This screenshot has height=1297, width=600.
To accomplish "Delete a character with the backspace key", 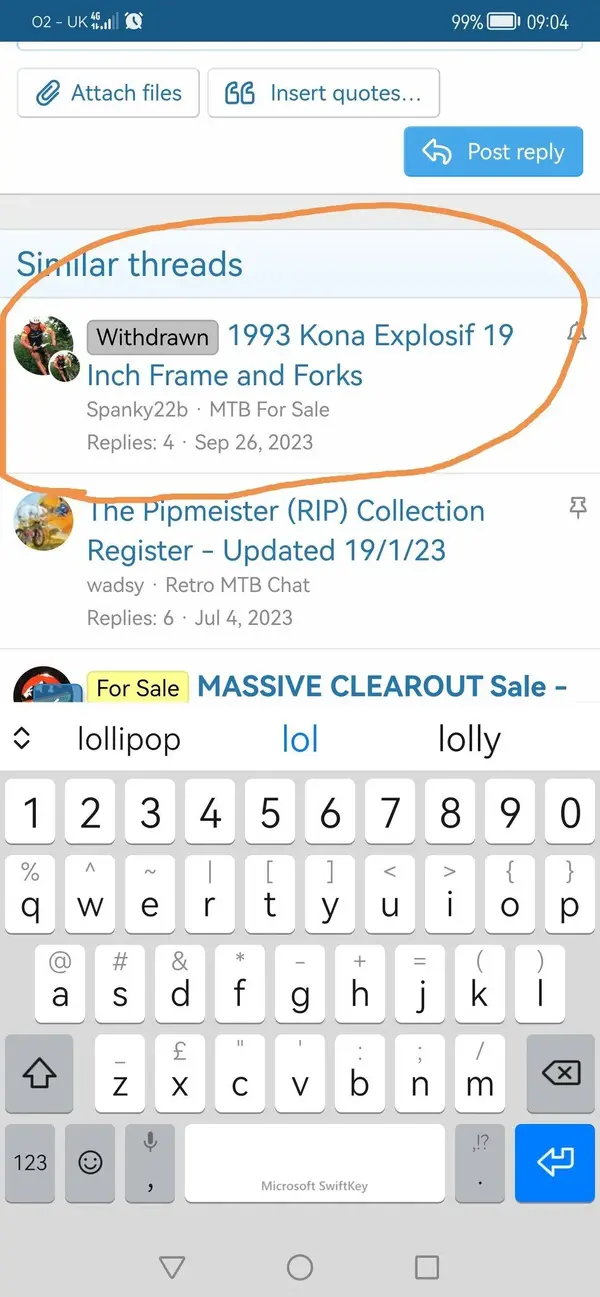I will 560,1074.
